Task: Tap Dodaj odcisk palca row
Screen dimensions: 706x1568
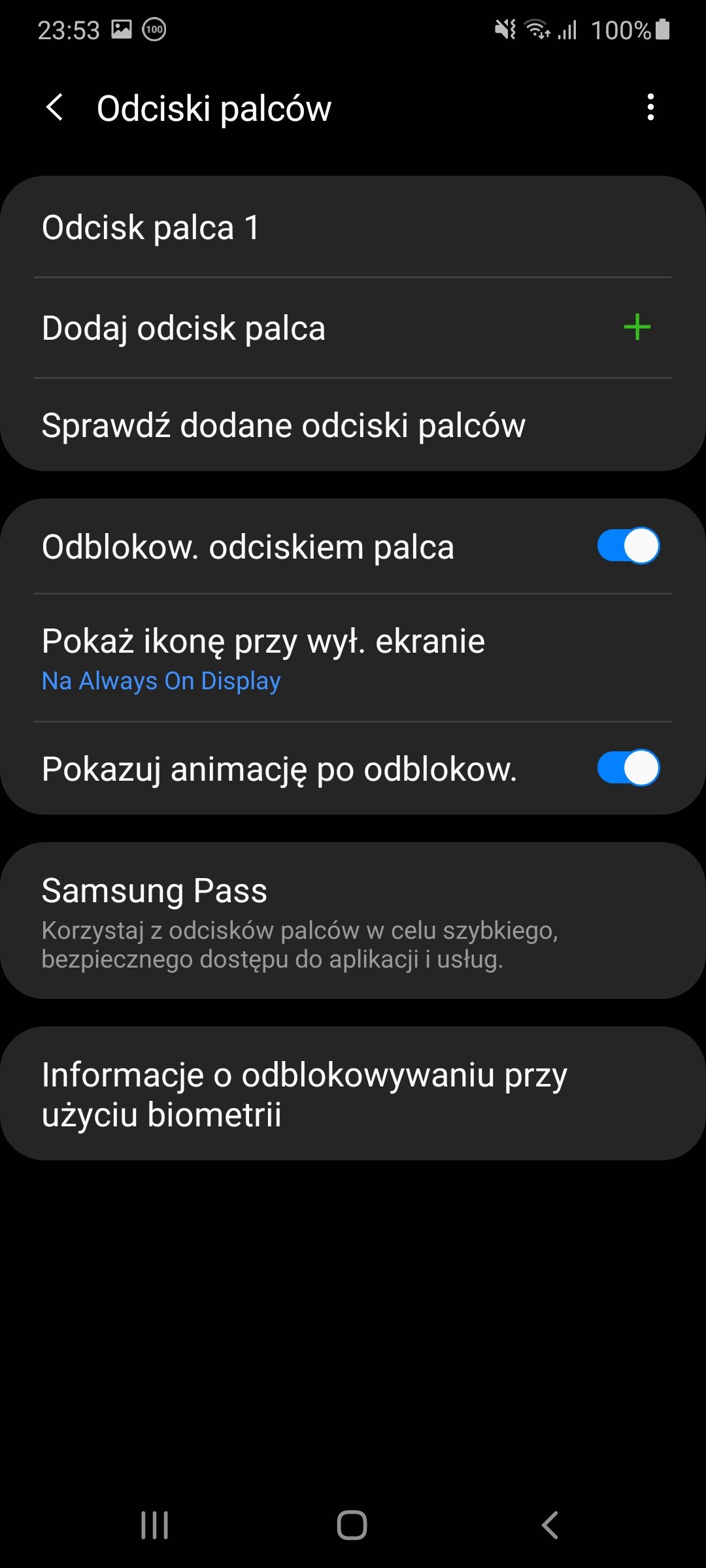Action: pos(353,327)
